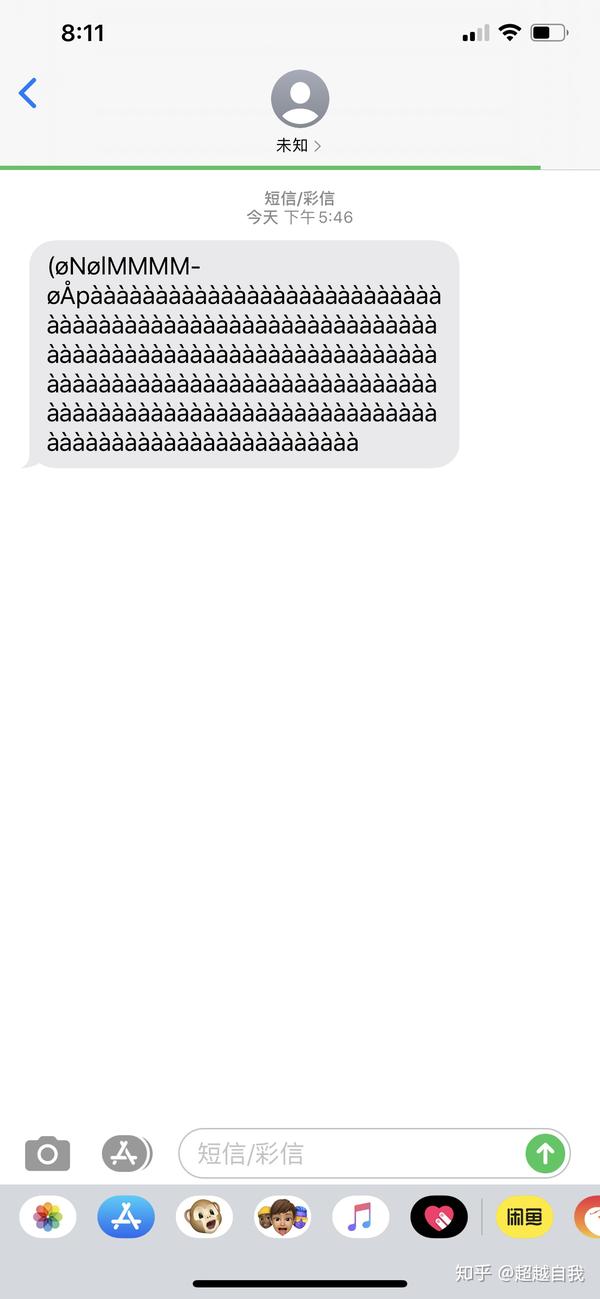
Task: Open the Music app in the app strip
Action: coord(360,1217)
